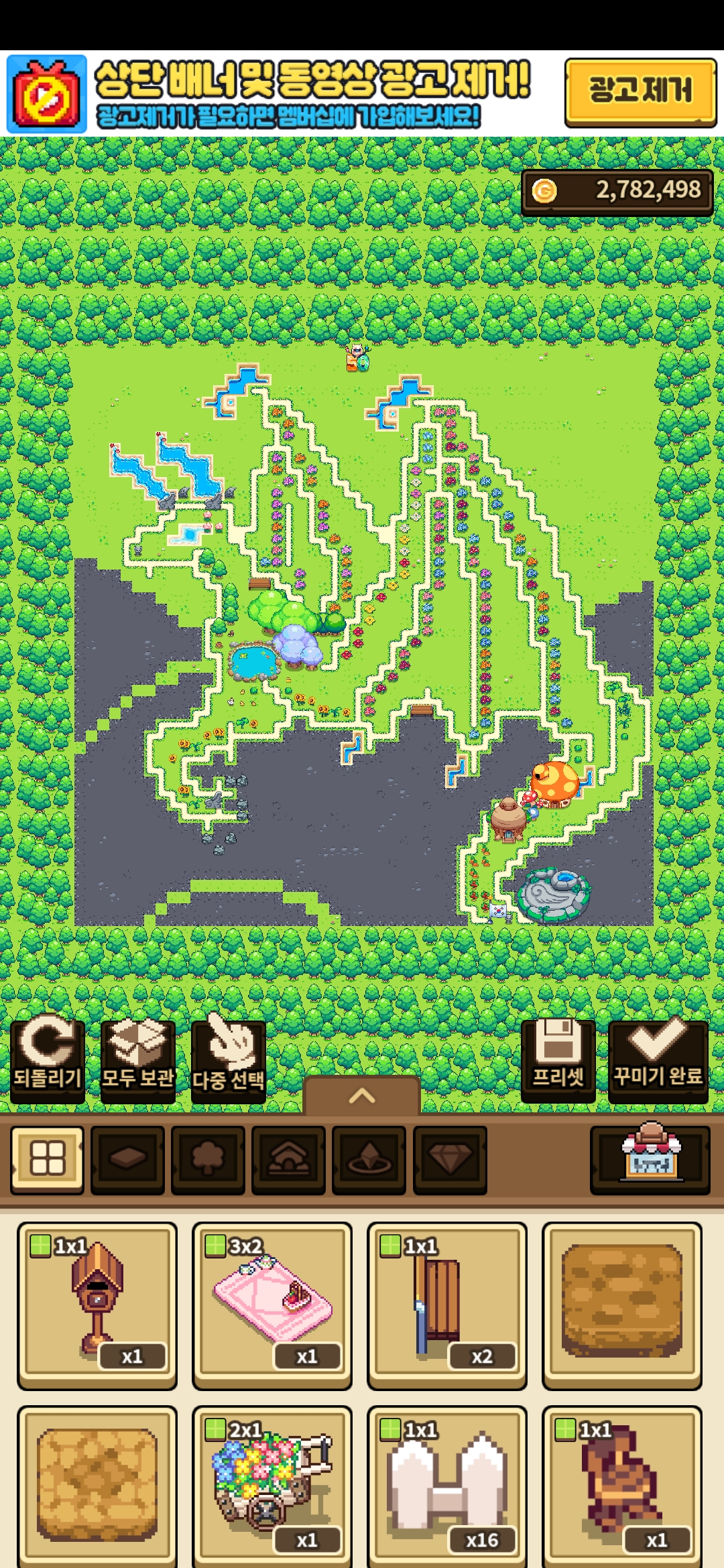
Task: Enable 다중 선택 multi-select mode
Action: coord(228,1060)
